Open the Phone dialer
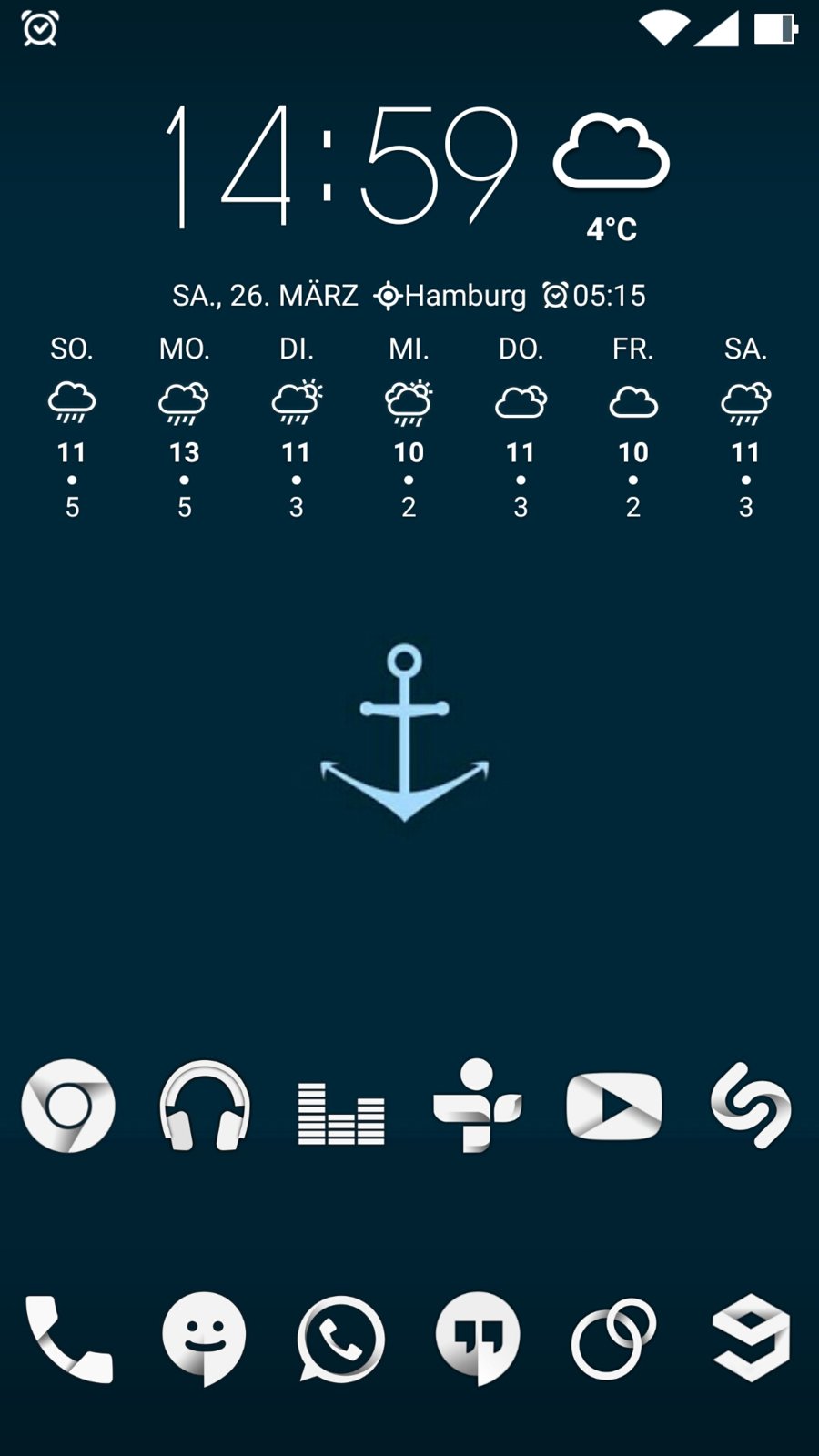The height and width of the screenshot is (1456, 819). point(68,1339)
